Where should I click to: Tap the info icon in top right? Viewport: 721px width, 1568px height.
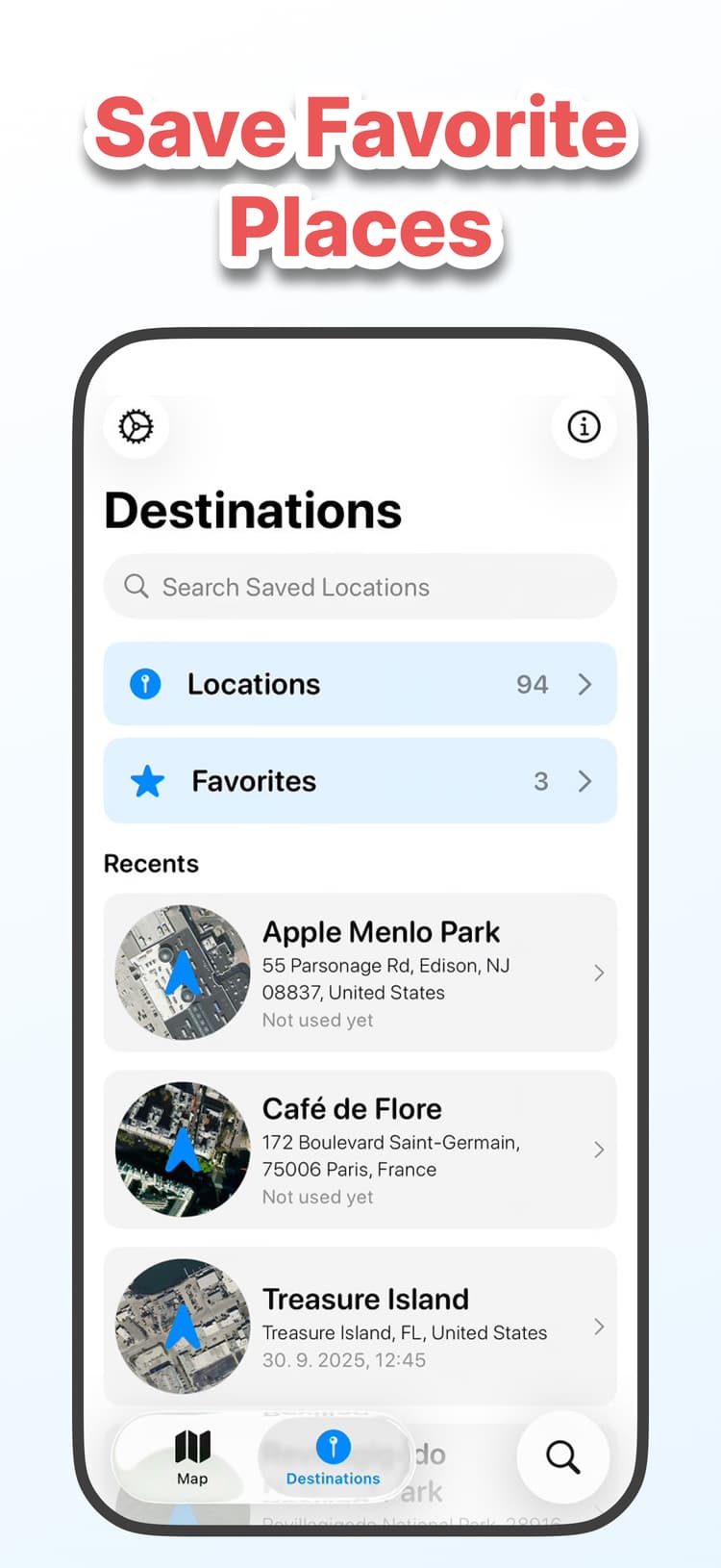[x=584, y=426]
